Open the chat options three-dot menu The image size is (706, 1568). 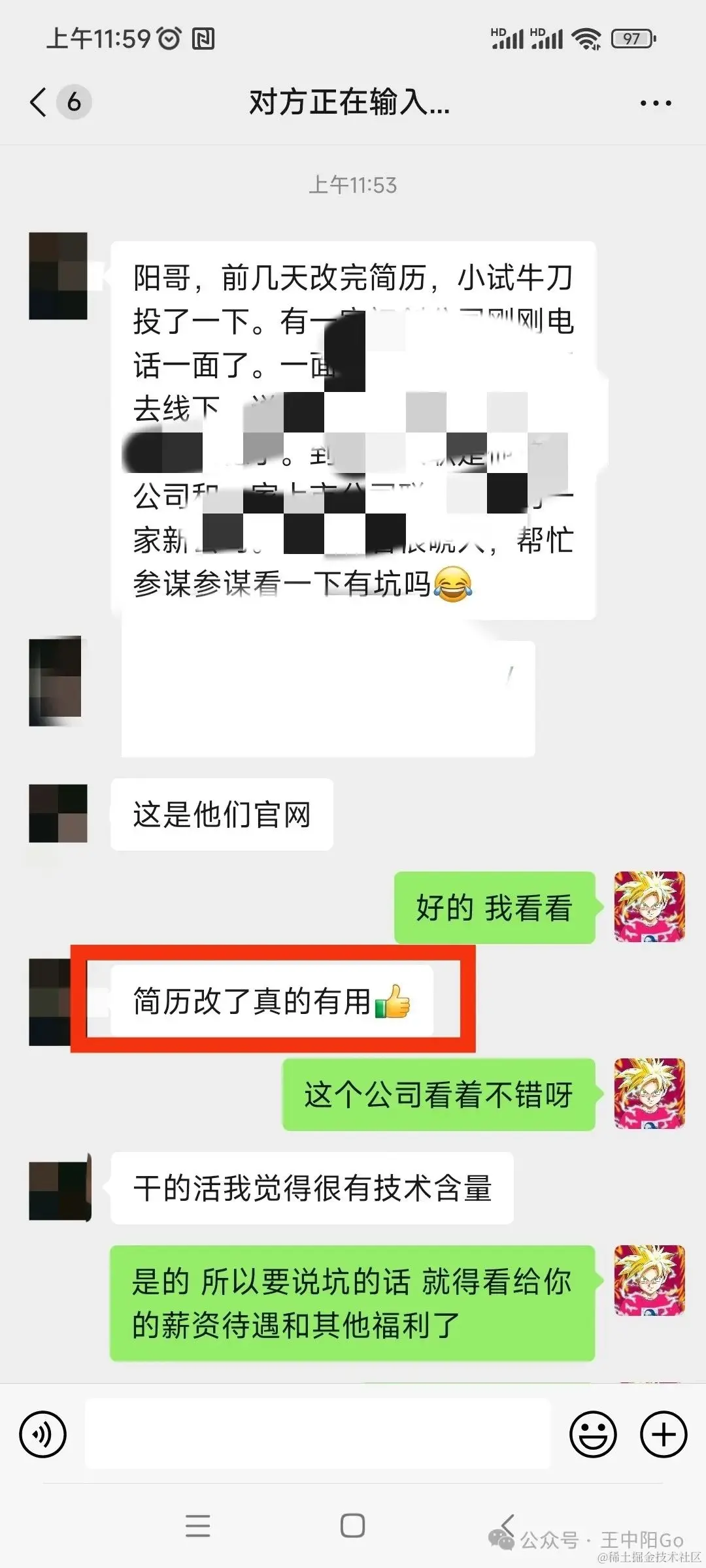click(656, 103)
